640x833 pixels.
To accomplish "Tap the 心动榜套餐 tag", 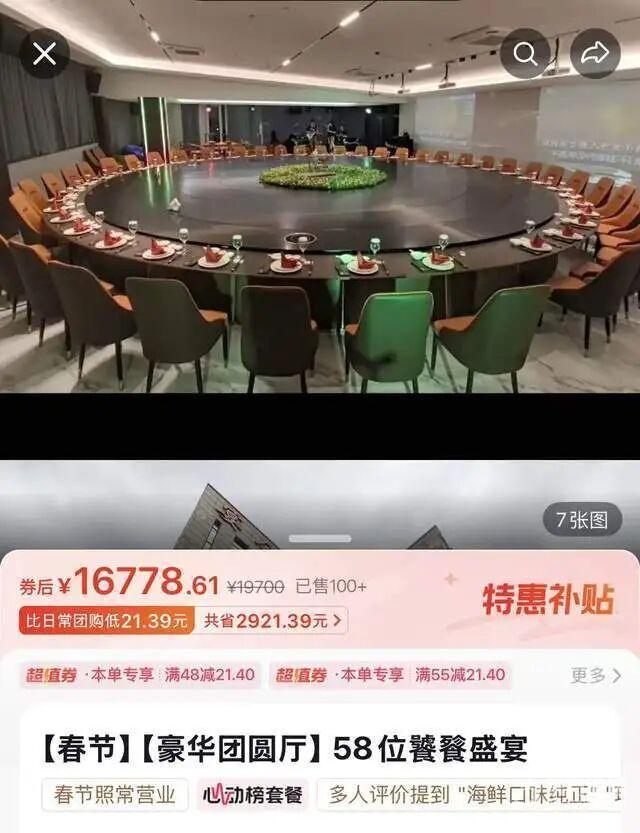I will (x=252, y=795).
